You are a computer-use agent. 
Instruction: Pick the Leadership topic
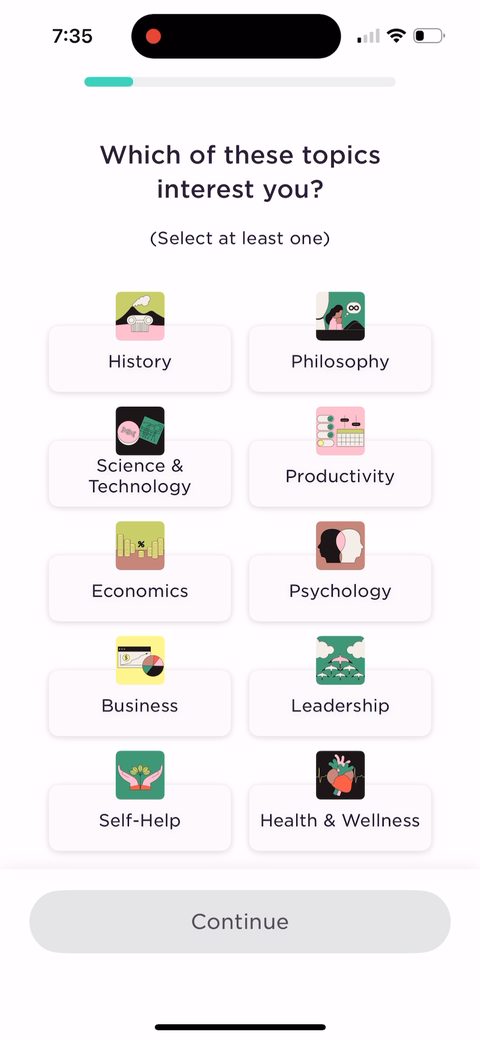point(340,703)
